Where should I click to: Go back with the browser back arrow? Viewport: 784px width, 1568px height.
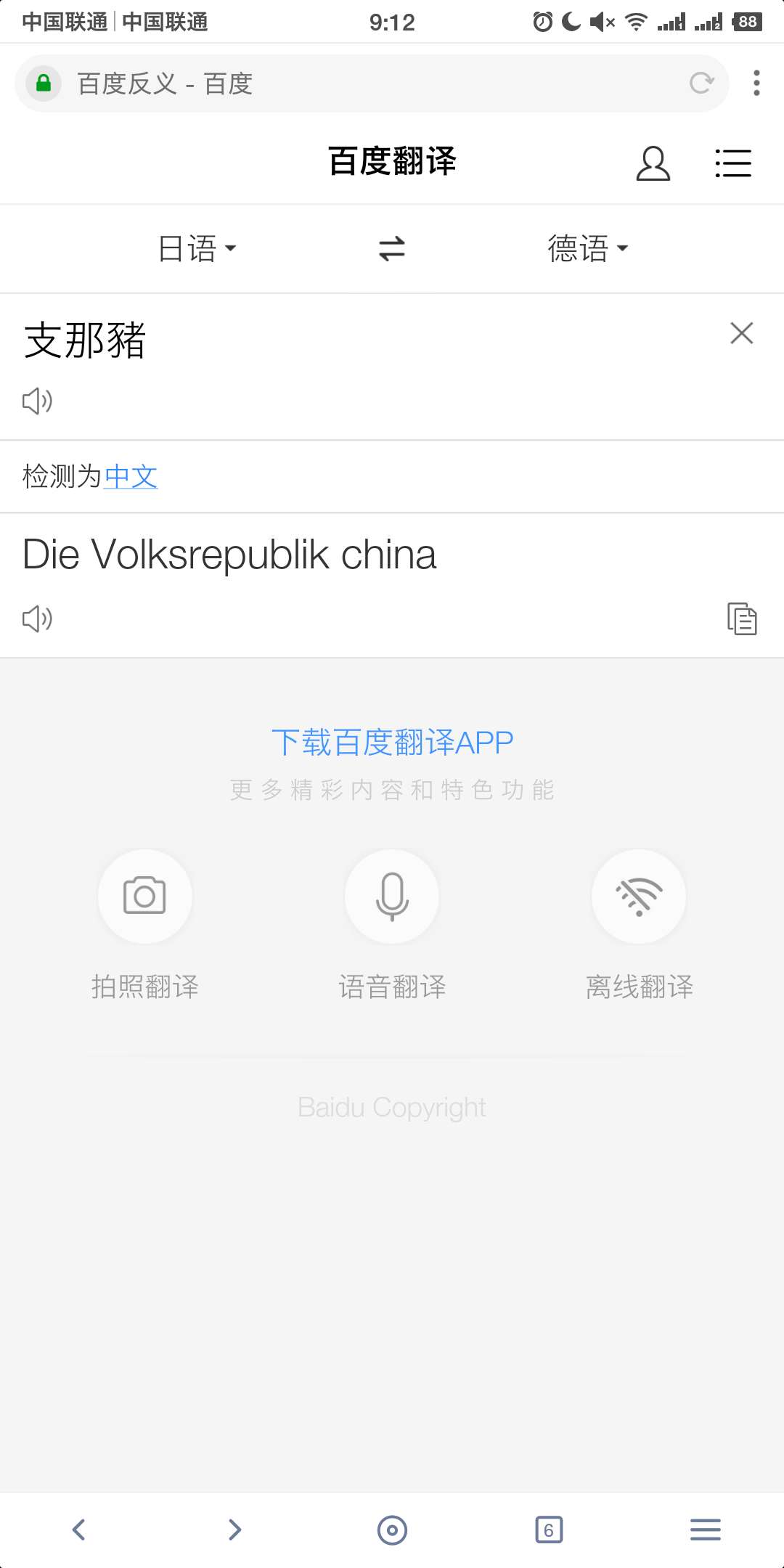click(x=78, y=1530)
